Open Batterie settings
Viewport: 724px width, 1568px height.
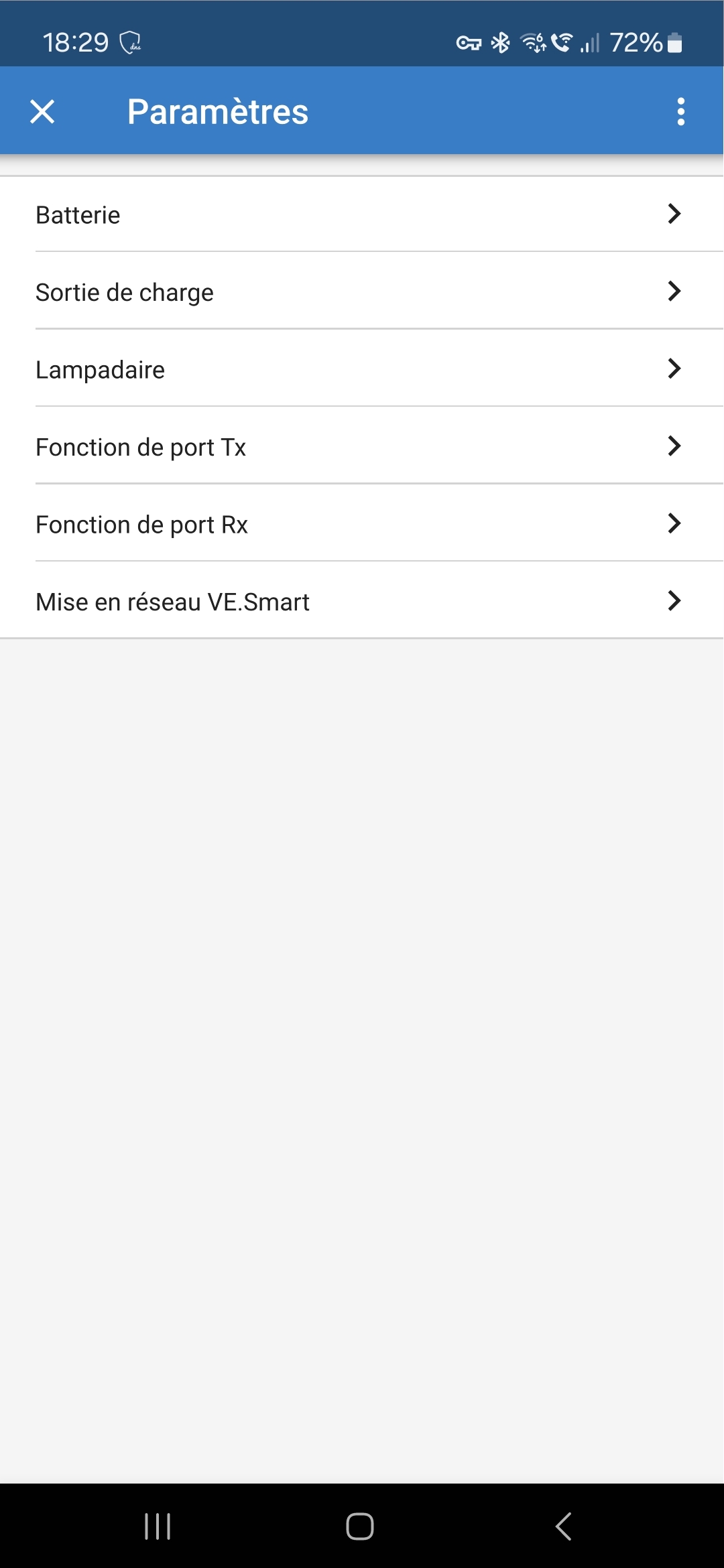[x=362, y=214]
